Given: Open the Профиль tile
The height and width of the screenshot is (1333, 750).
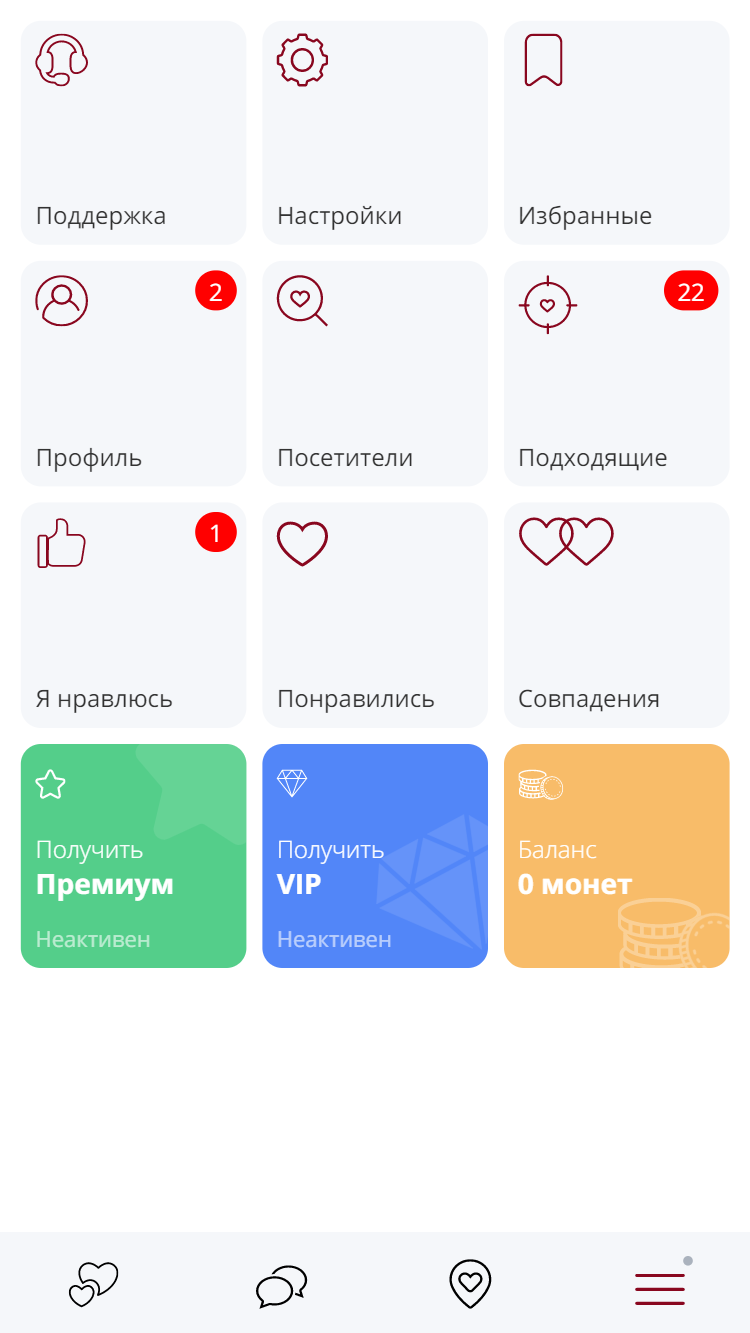Looking at the screenshot, I should point(133,374).
